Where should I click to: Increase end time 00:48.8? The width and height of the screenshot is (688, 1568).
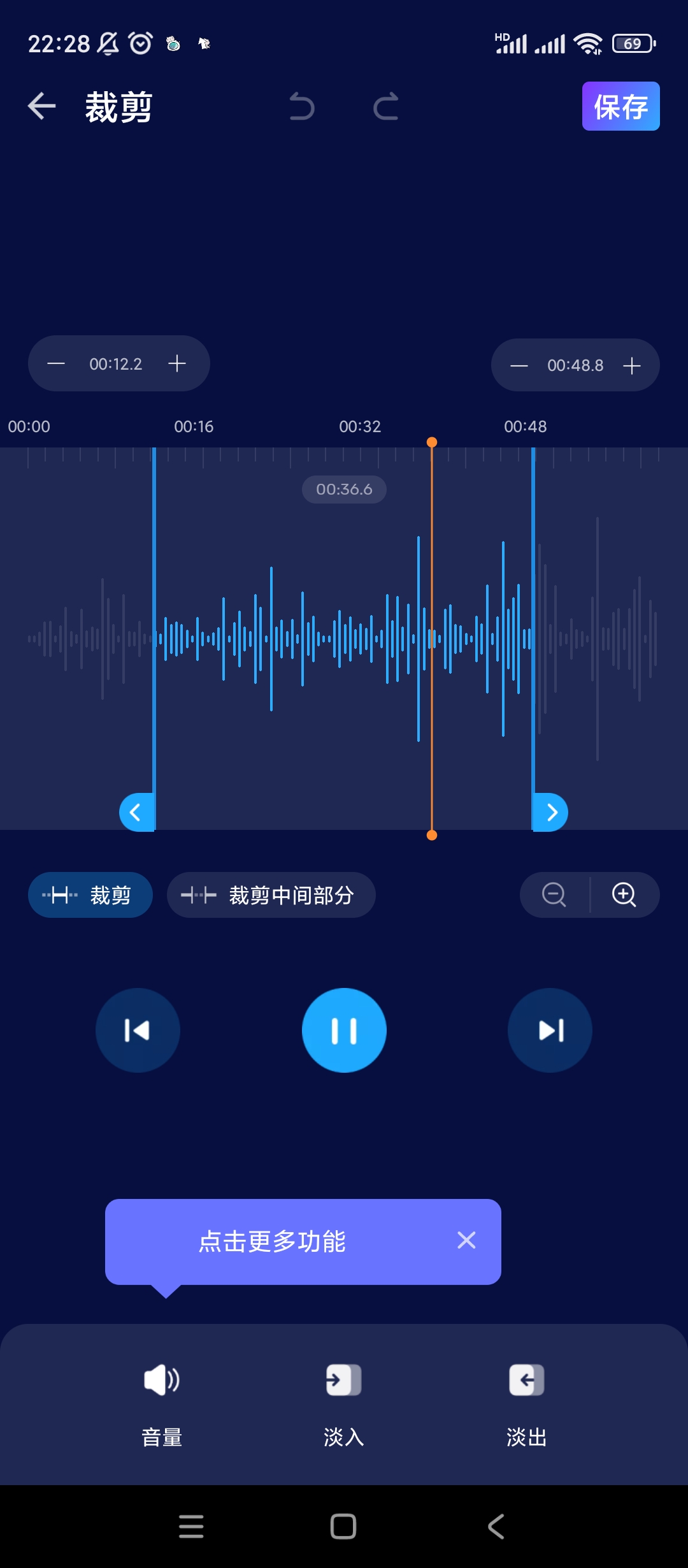pos(631,366)
